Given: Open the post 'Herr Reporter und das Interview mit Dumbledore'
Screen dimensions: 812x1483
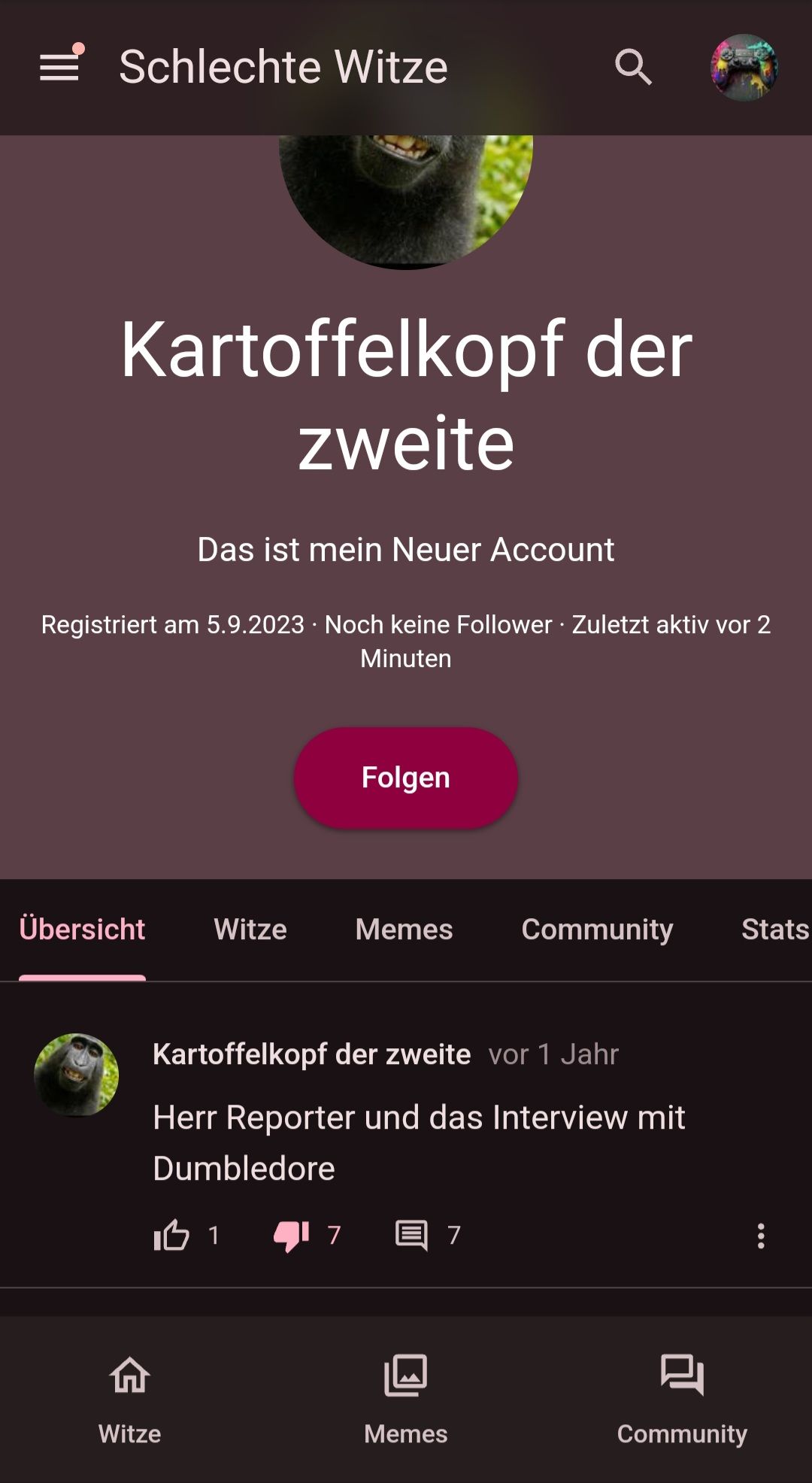Looking at the screenshot, I should [418, 1142].
